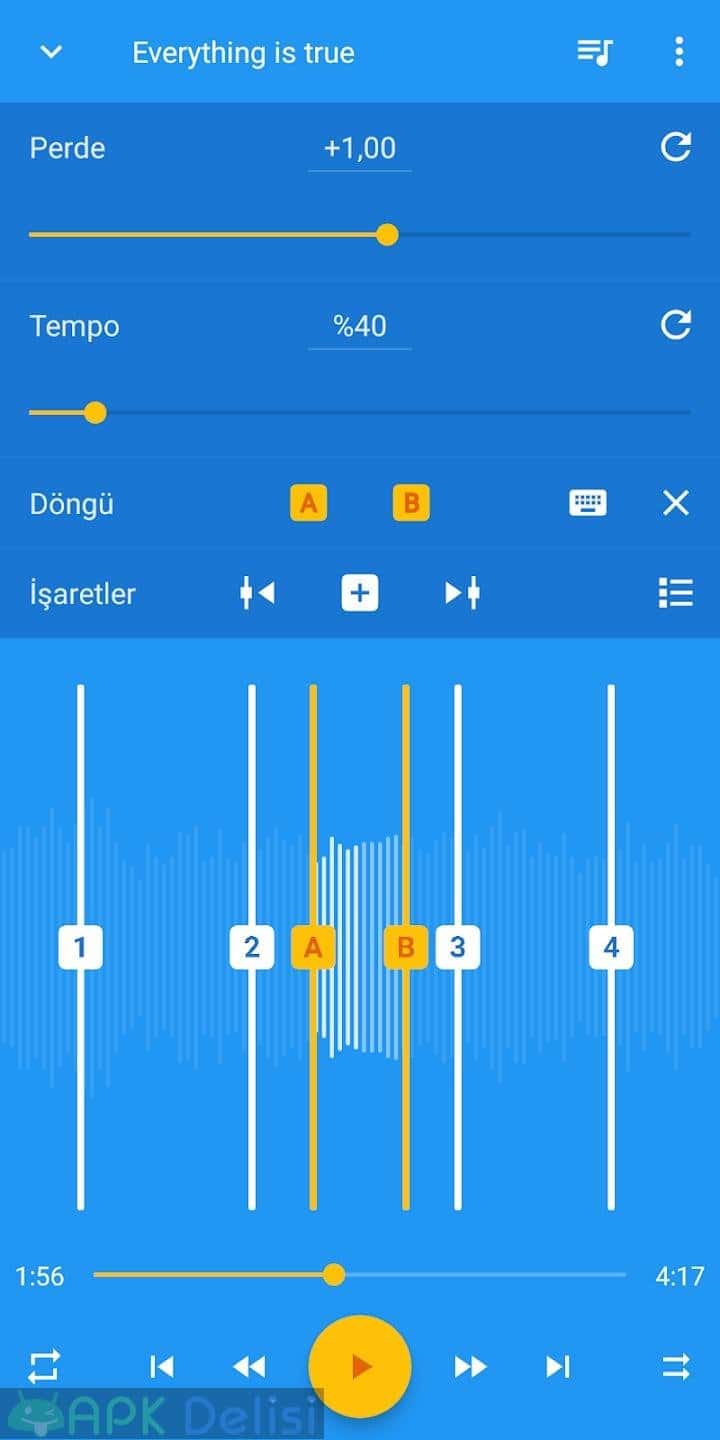Start playback with the play button

[360, 1366]
